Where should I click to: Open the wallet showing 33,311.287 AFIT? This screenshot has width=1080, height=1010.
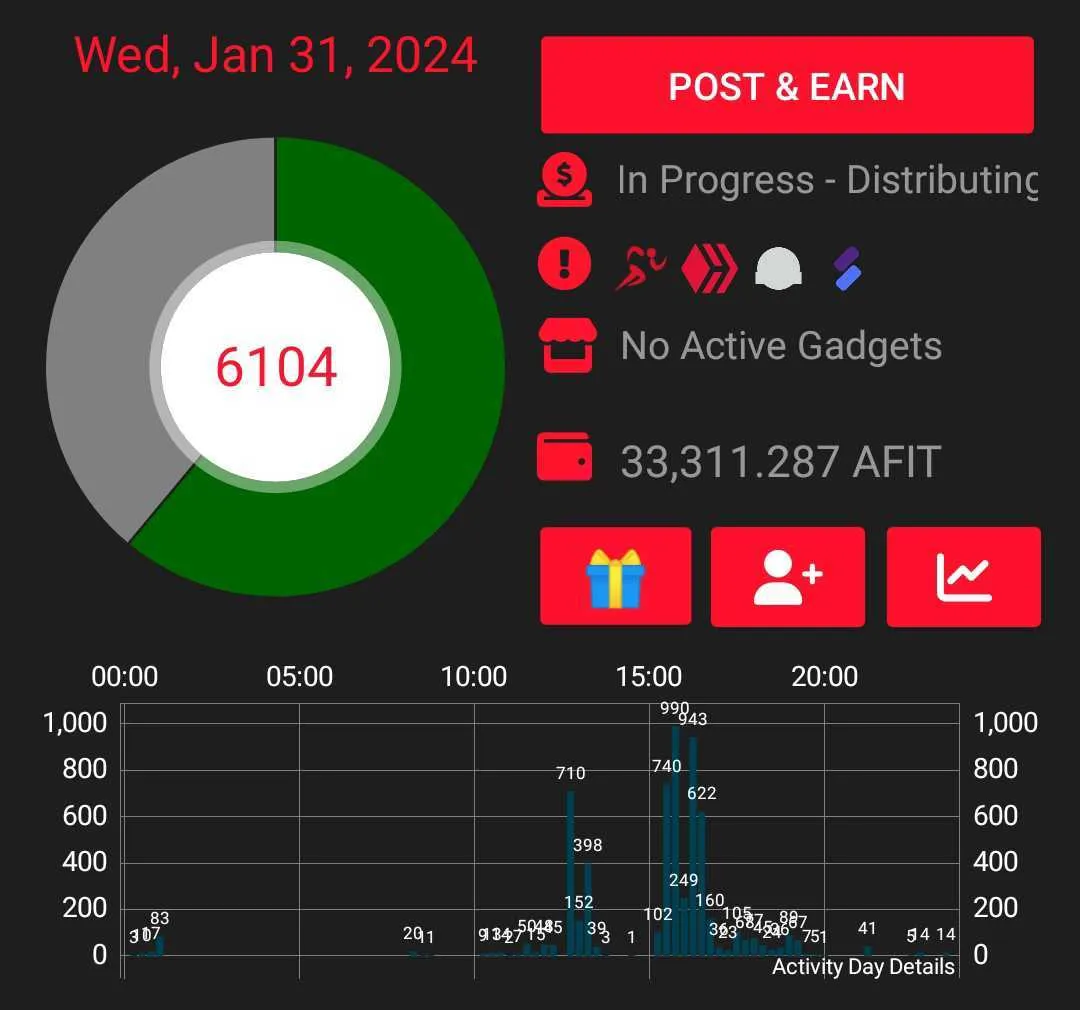[740, 460]
